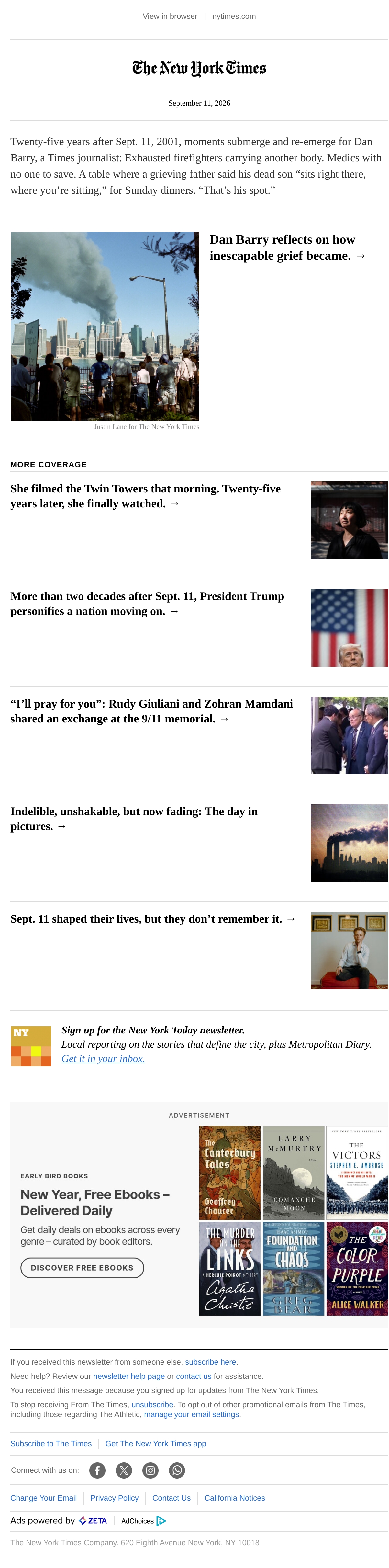Image resolution: width=389 pixels, height=1568 pixels.
Task: Read the story about those who don't remember it
Action: [x=152, y=919]
